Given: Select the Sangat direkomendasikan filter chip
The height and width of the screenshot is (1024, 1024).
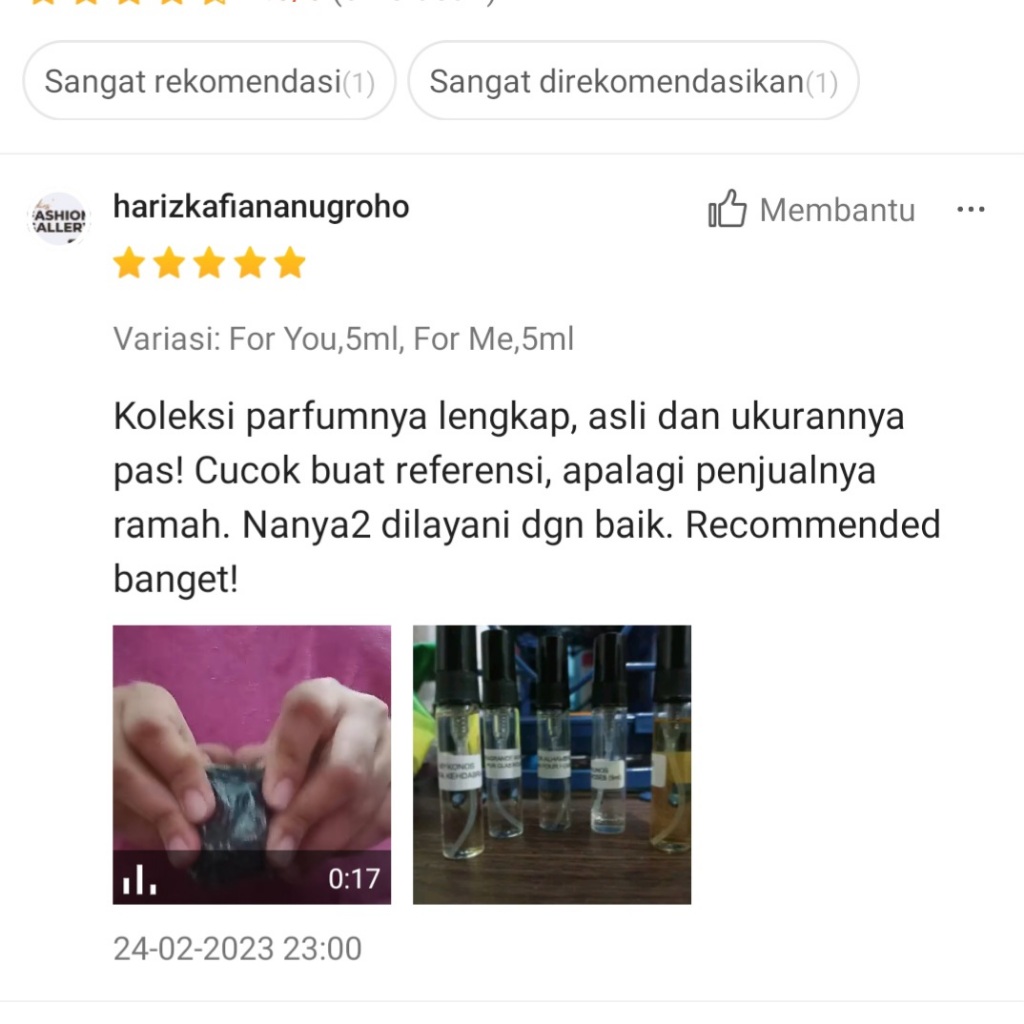Looking at the screenshot, I should coord(633,81).
